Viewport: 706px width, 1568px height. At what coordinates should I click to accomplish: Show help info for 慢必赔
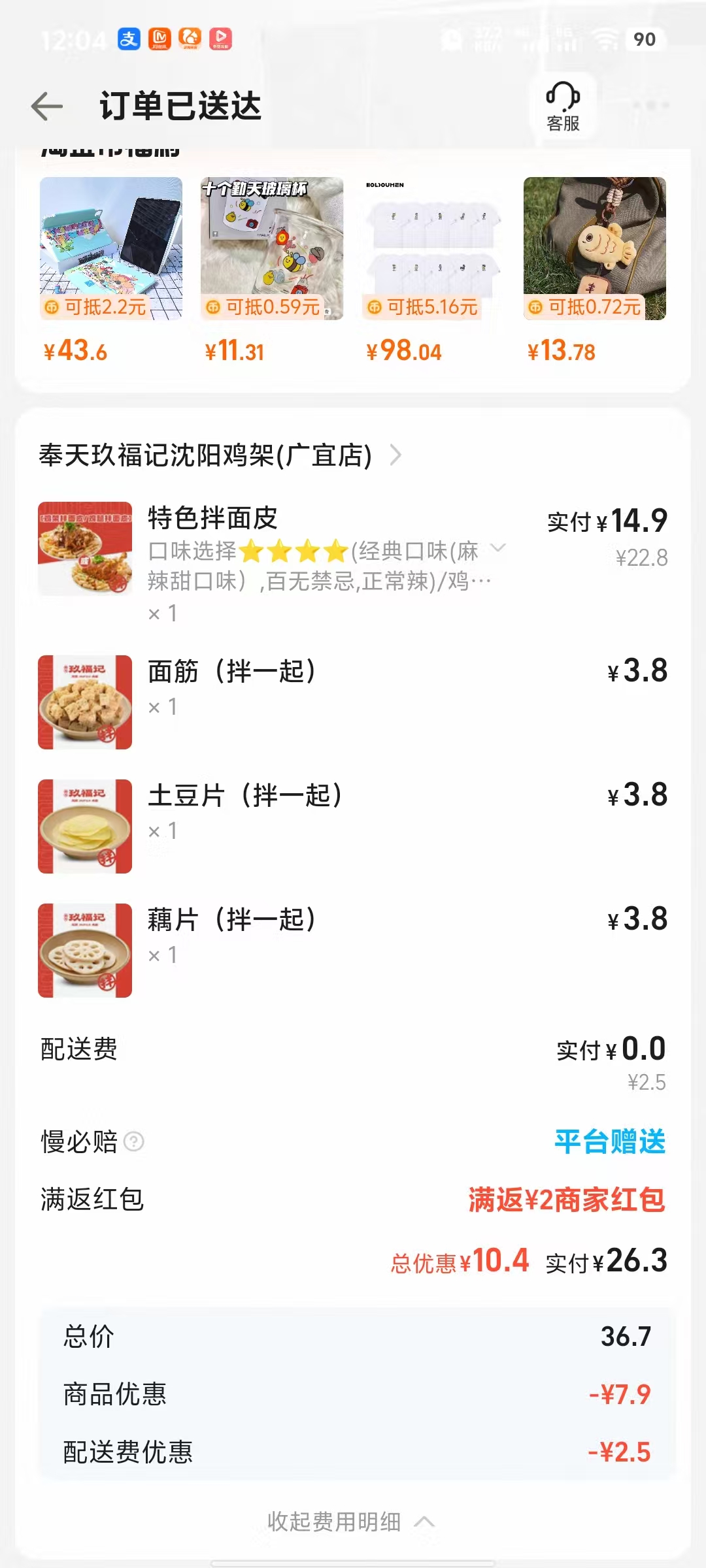click(x=134, y=1141)
